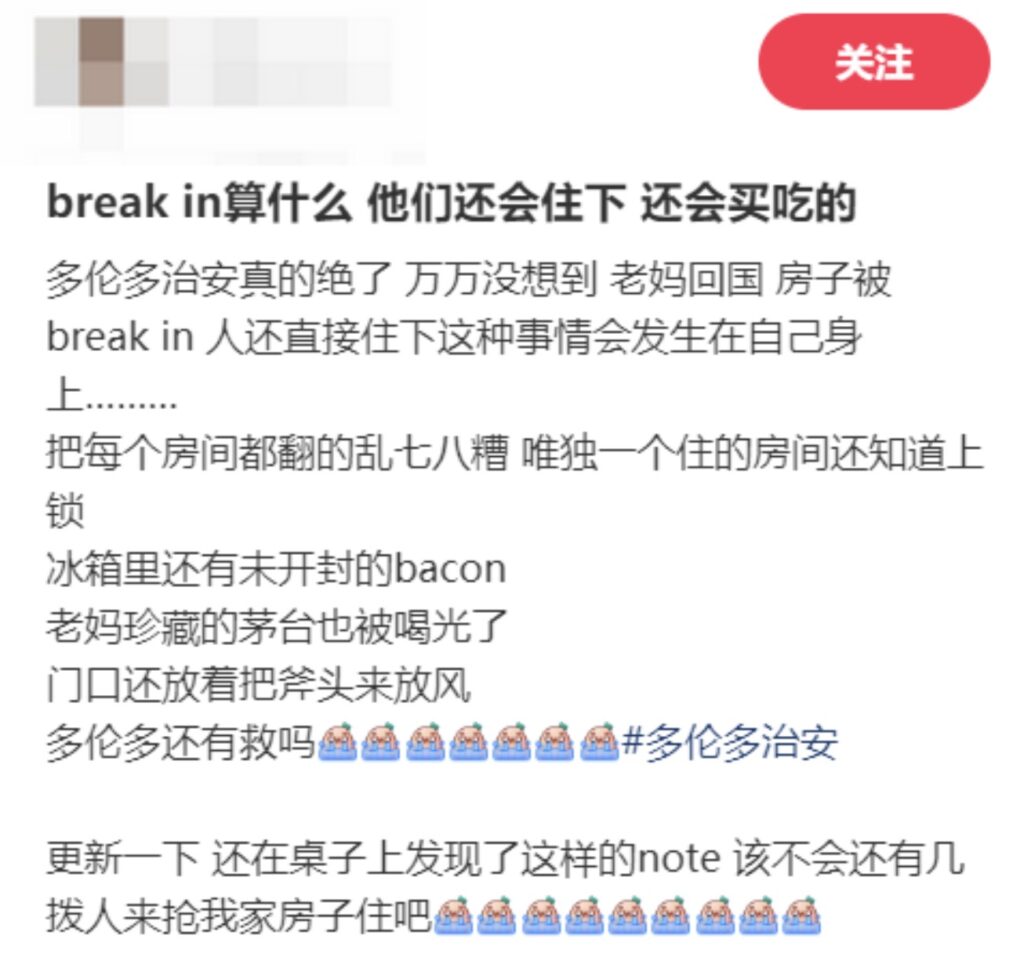Open the #多伦多治安 hashtag link
Screen dimensions: 1024x964
click(730, 743)
